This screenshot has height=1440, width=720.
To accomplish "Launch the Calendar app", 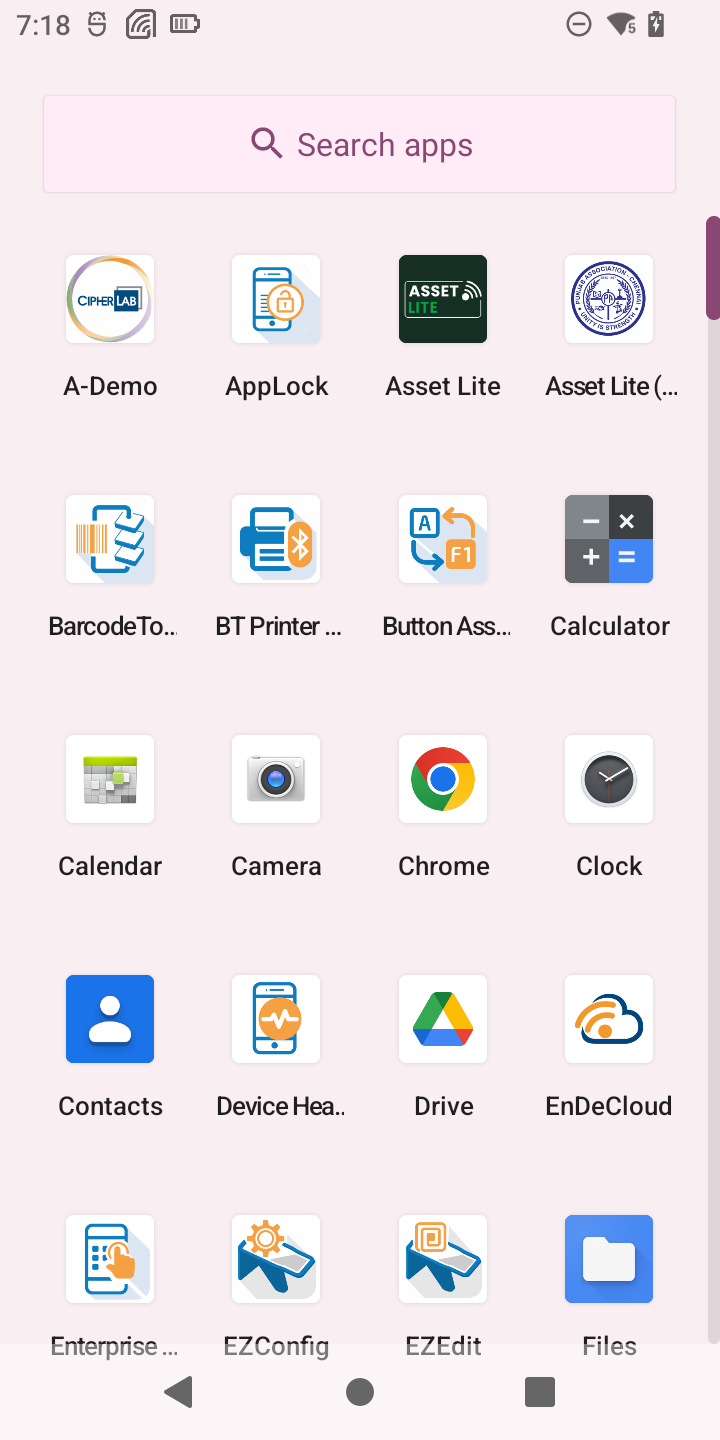I will click(x=110, y=780).
